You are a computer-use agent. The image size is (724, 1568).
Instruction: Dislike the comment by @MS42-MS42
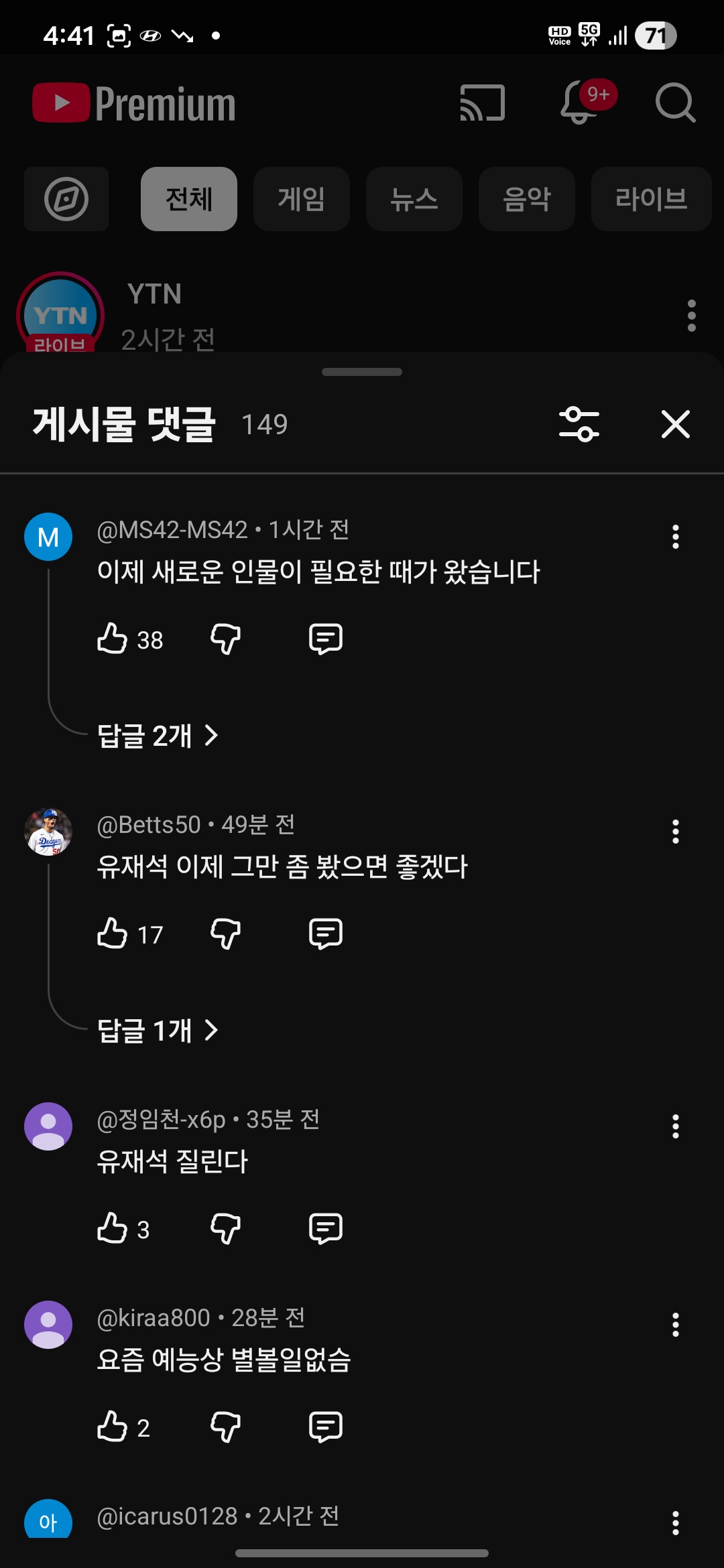[225, 639]
